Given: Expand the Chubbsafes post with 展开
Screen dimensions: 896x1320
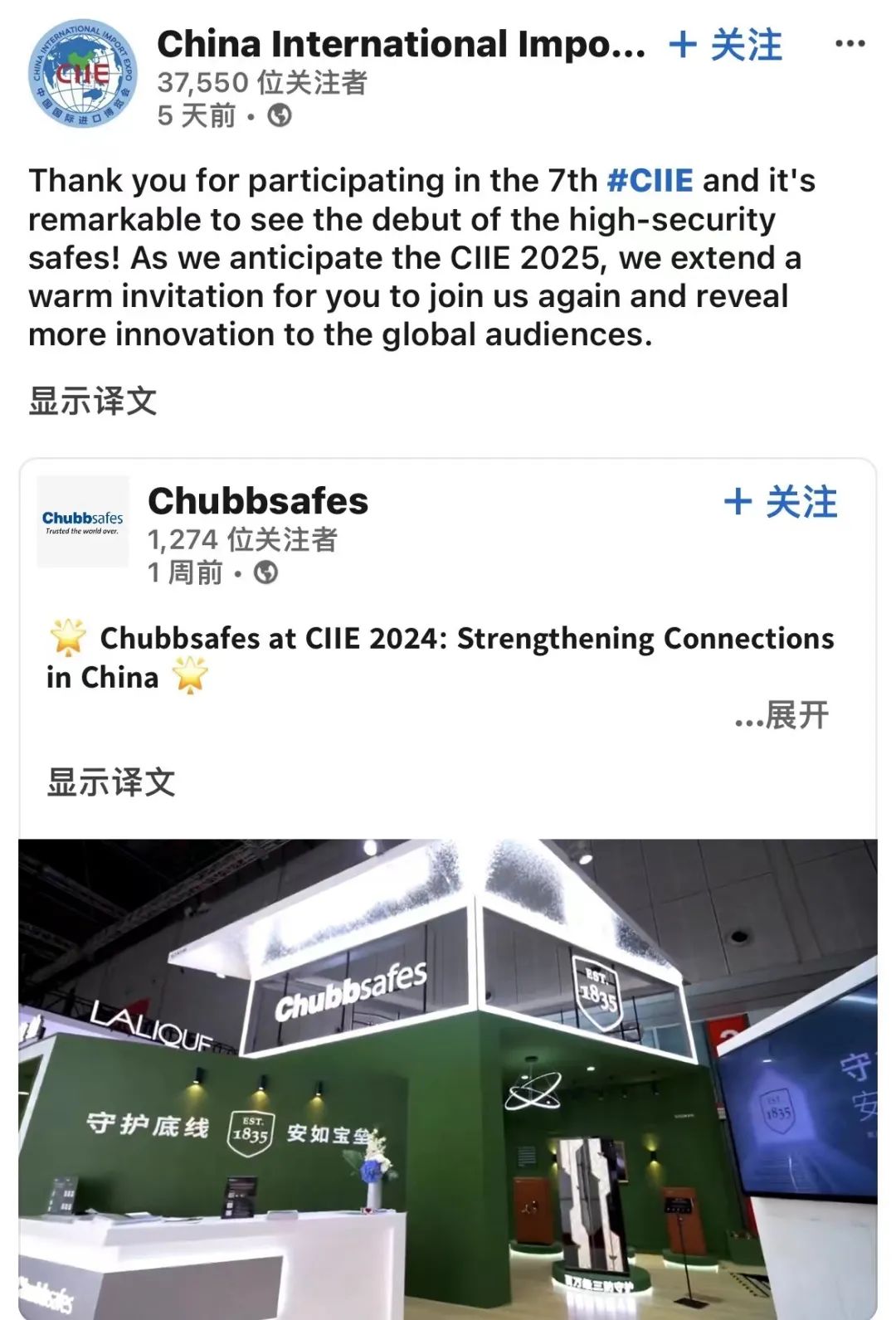Looking at the screenshot, I should point(783,715).
